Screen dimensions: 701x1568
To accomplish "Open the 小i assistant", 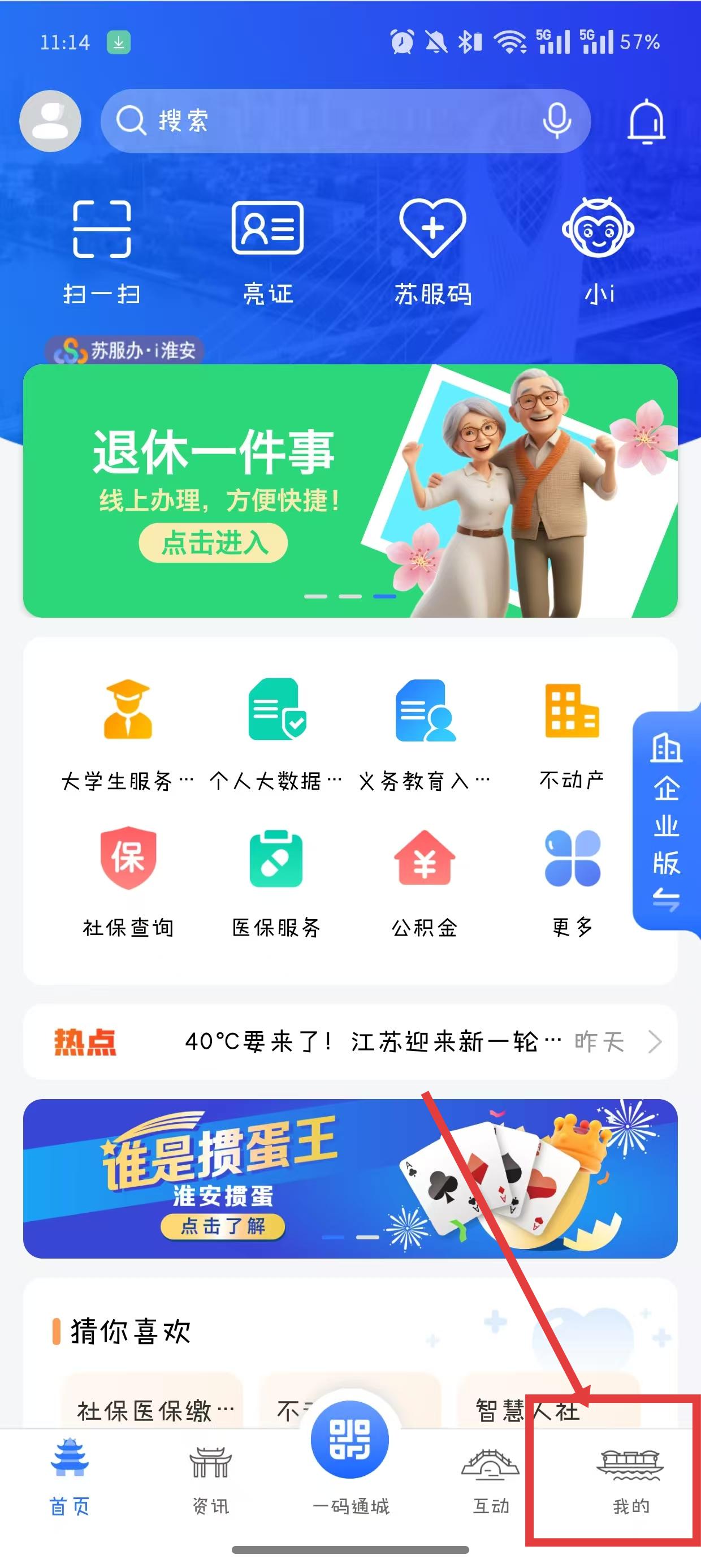I will [598, 251].
